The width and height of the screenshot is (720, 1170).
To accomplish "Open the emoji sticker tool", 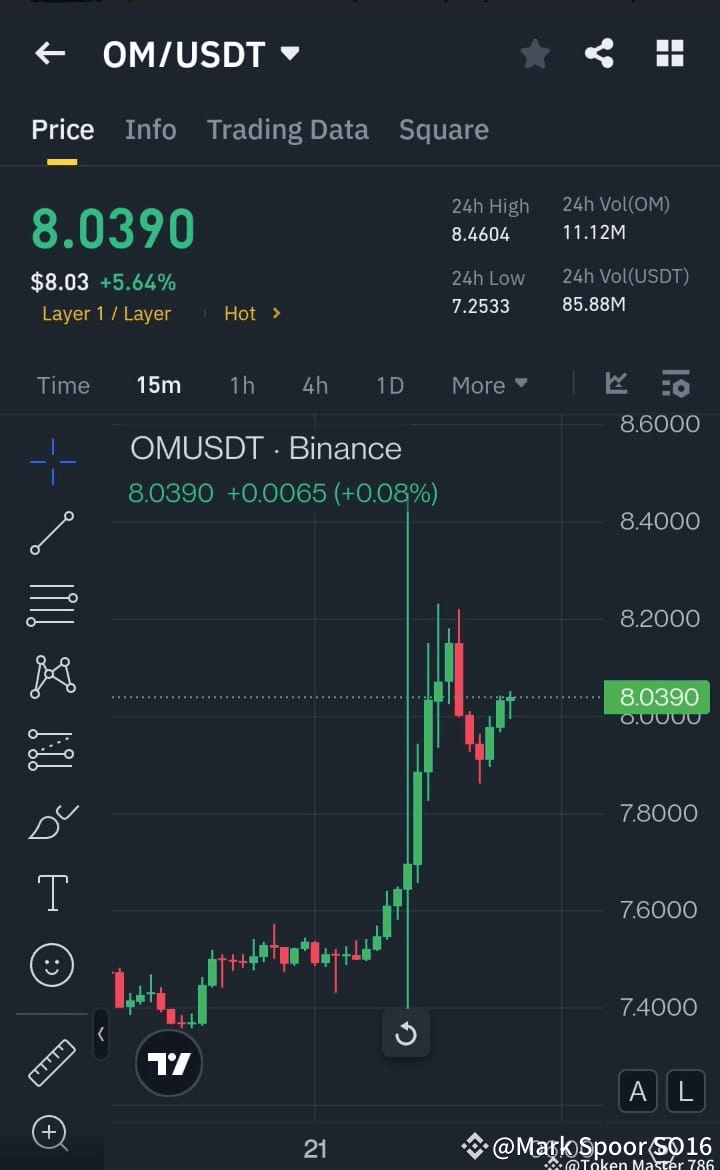I will click(x=51, y=964).
